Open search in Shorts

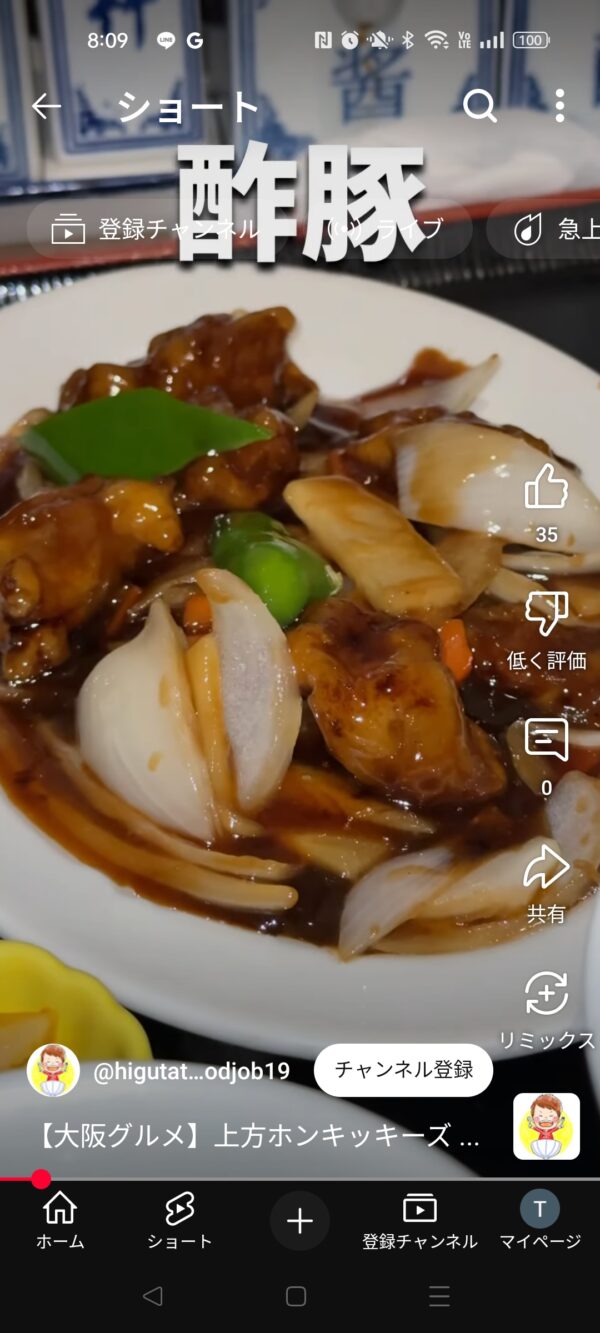480,106
